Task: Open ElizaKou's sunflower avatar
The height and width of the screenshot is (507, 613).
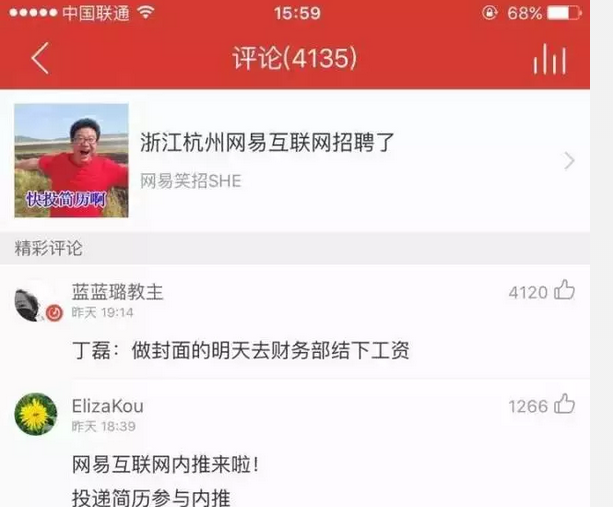Action: tap(36, 414)
